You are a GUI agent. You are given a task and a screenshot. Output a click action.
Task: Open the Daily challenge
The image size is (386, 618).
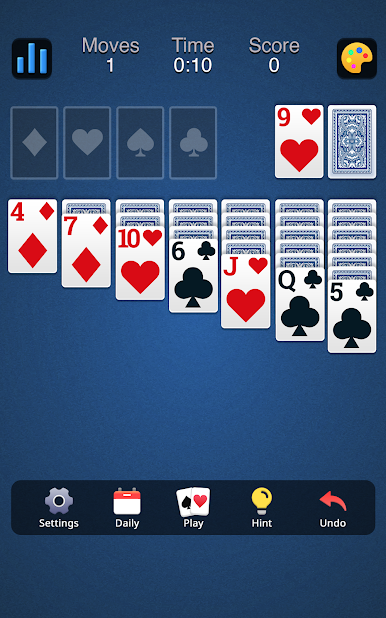pos(127,508)
